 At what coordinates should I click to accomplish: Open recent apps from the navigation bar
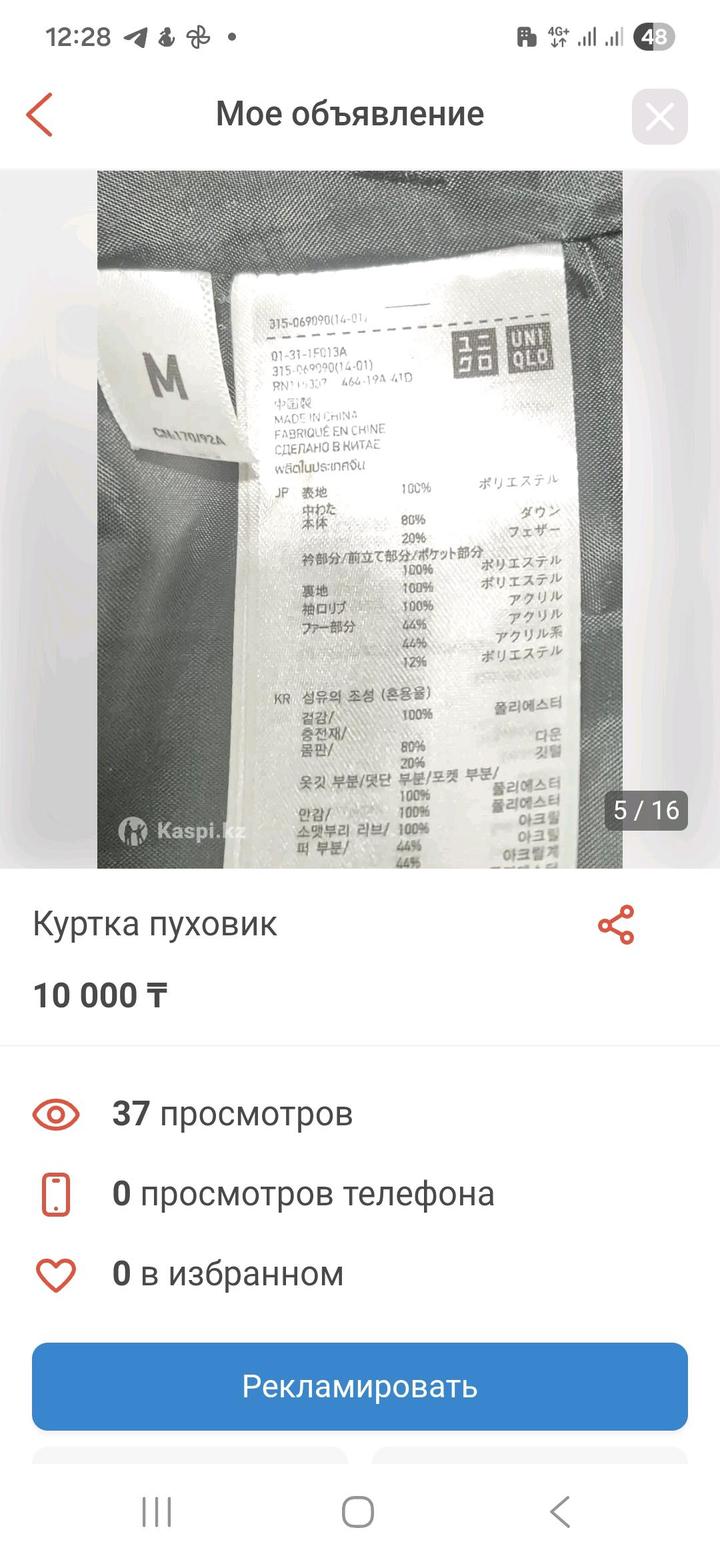tap(157, 1511)
